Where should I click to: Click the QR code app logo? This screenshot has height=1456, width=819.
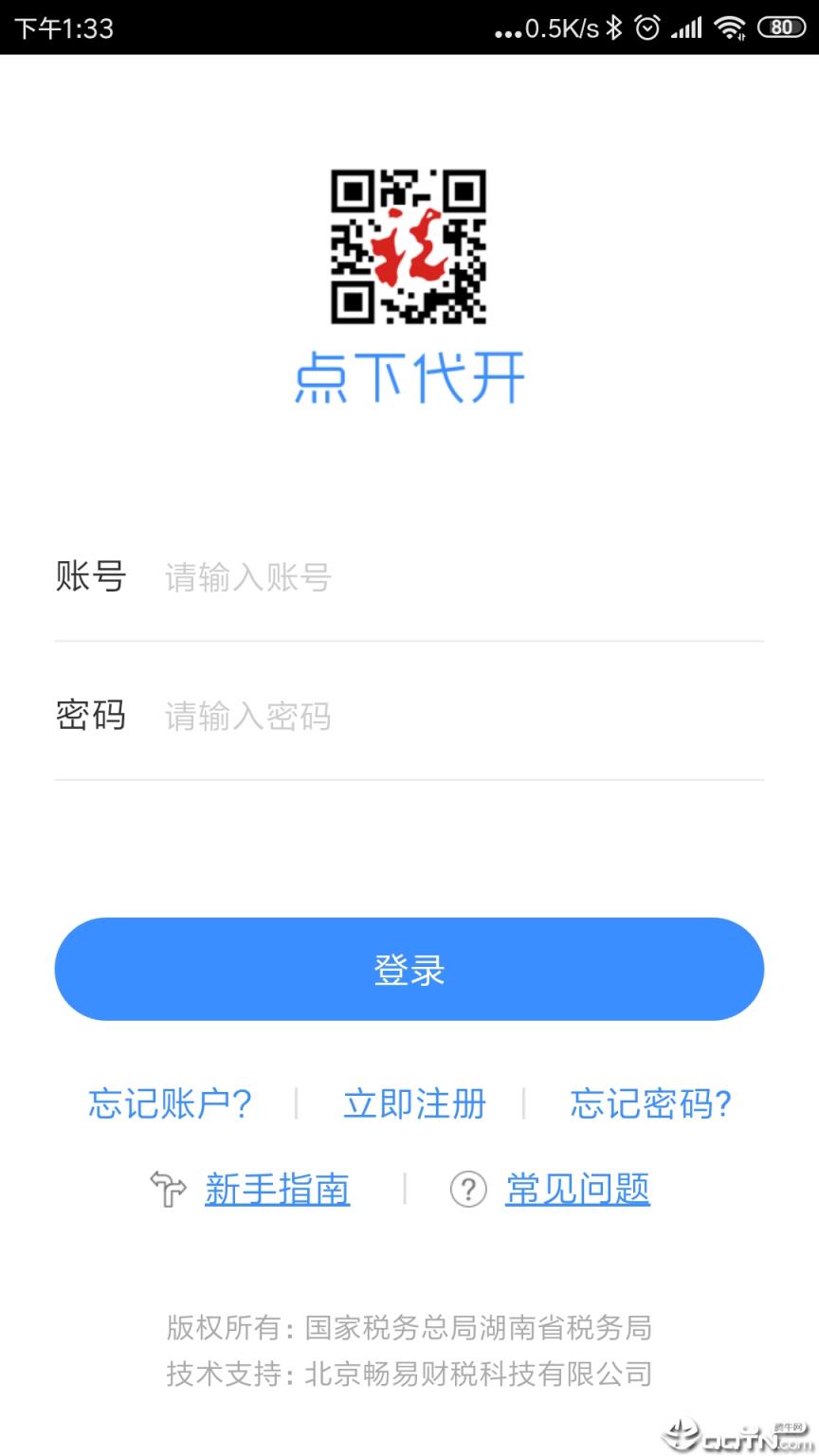(x=408, y=245)
